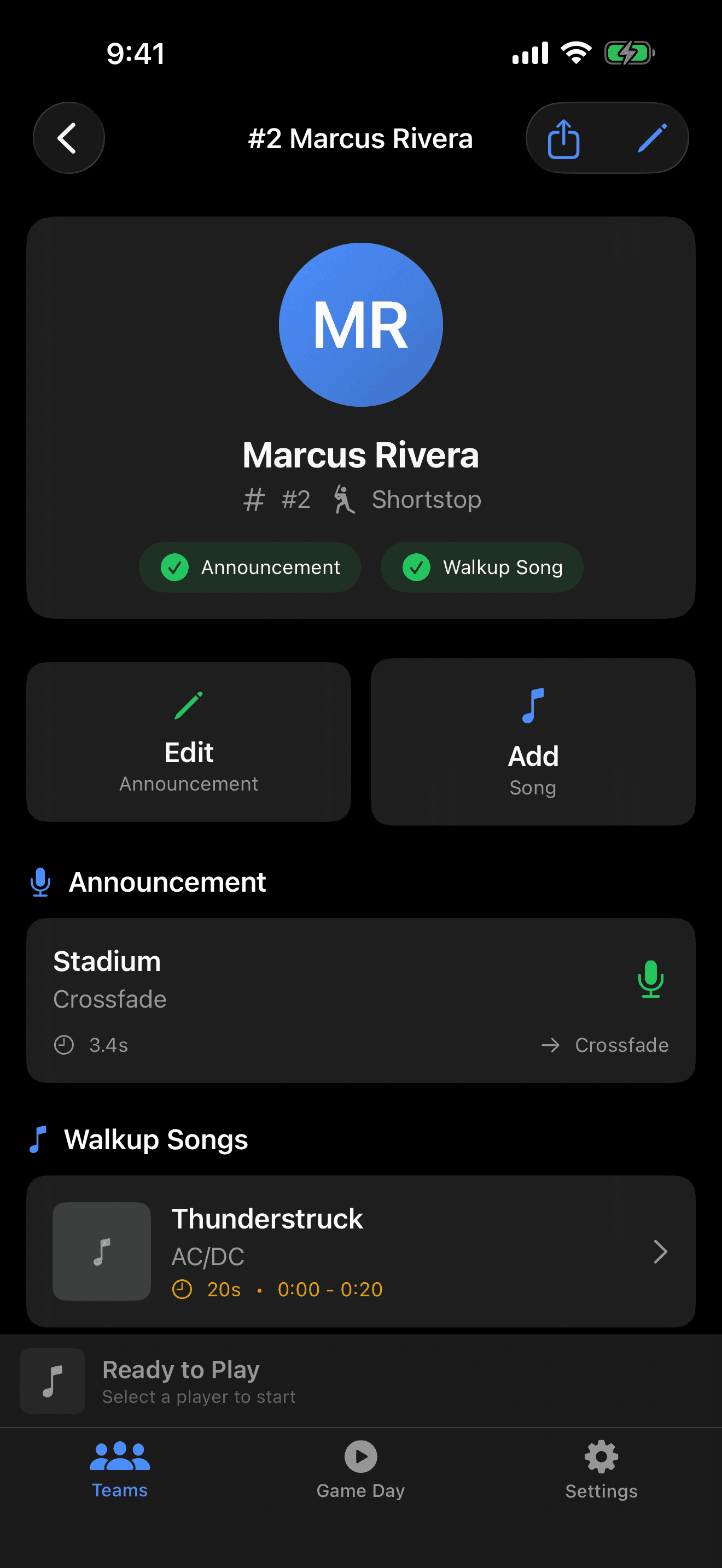Viewport: 722px width, 1568px height.
Task: Tap the Walkup Songs music note icon
Action: (39, 1139)
